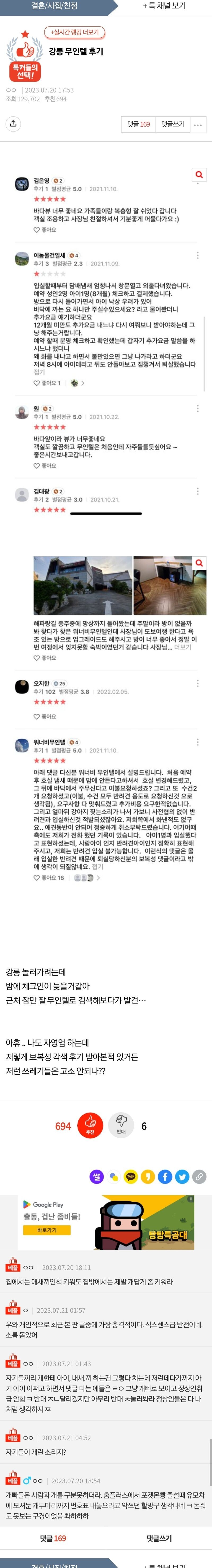Viewport: 212px width, 1568px height.
Task: Tap the top 댓글쓰기 write-comment button
Action: (x=173, y=124)
